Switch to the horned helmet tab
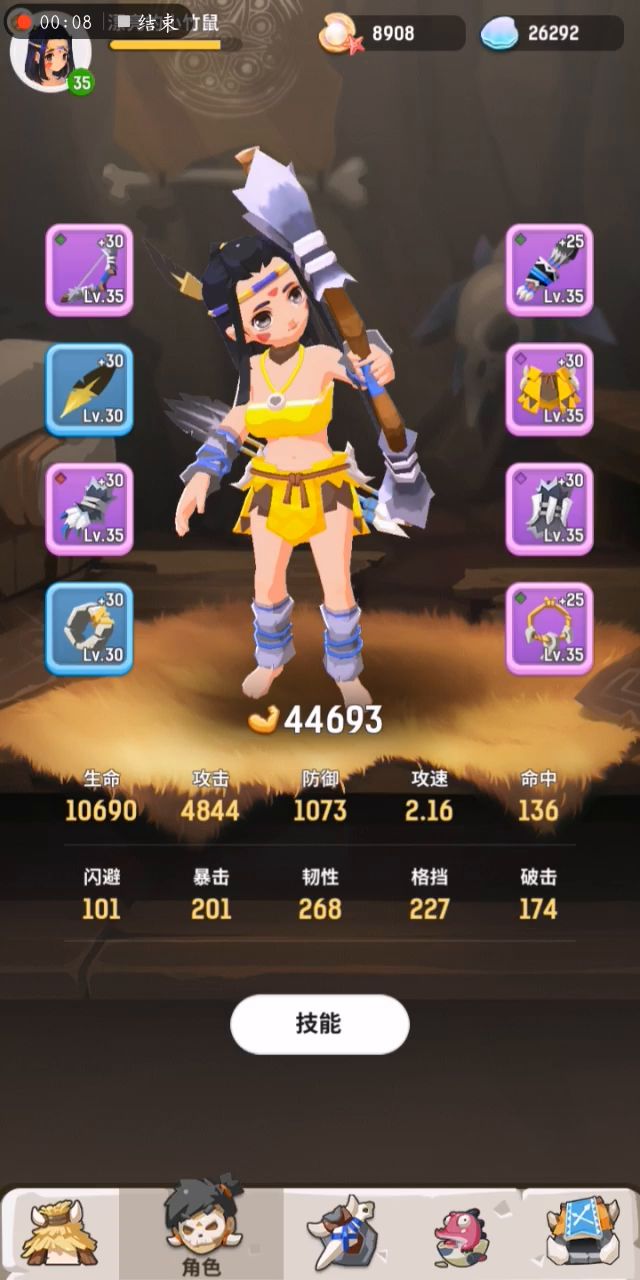Screen dimensions: 640x1280 341,1234
